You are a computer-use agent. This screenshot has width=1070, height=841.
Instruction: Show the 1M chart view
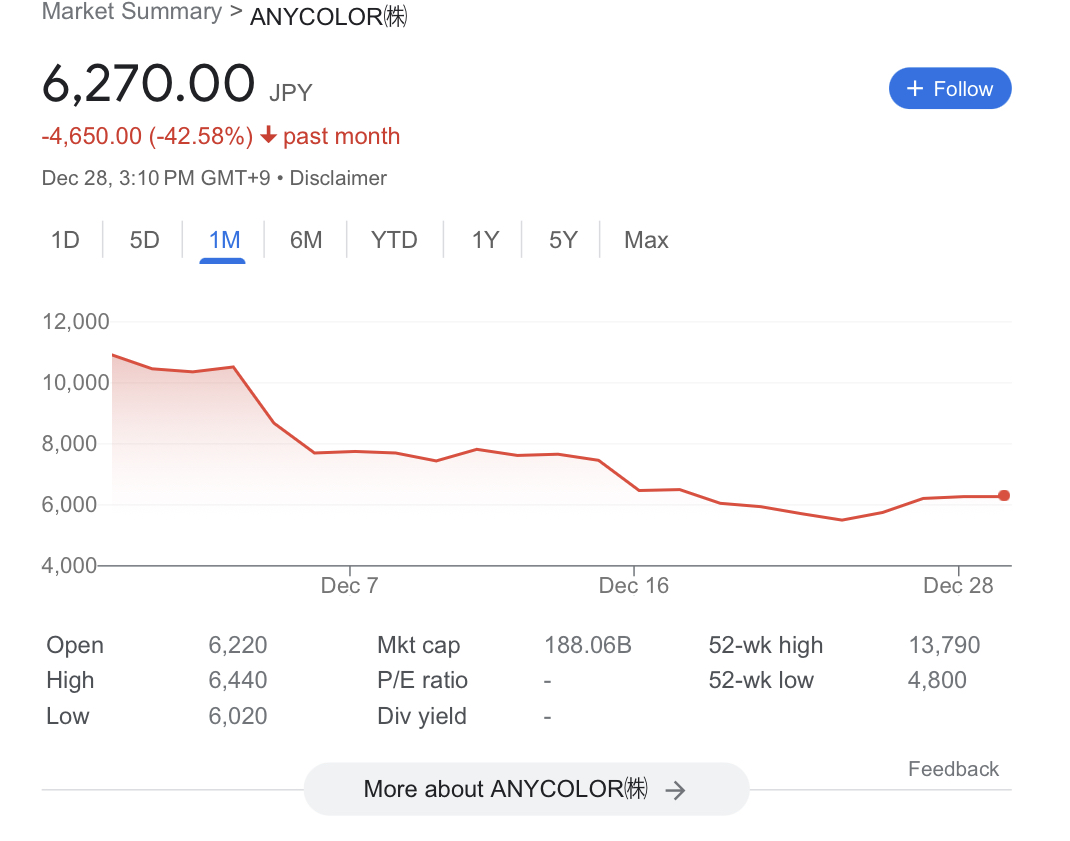click(x=224, y=240)
